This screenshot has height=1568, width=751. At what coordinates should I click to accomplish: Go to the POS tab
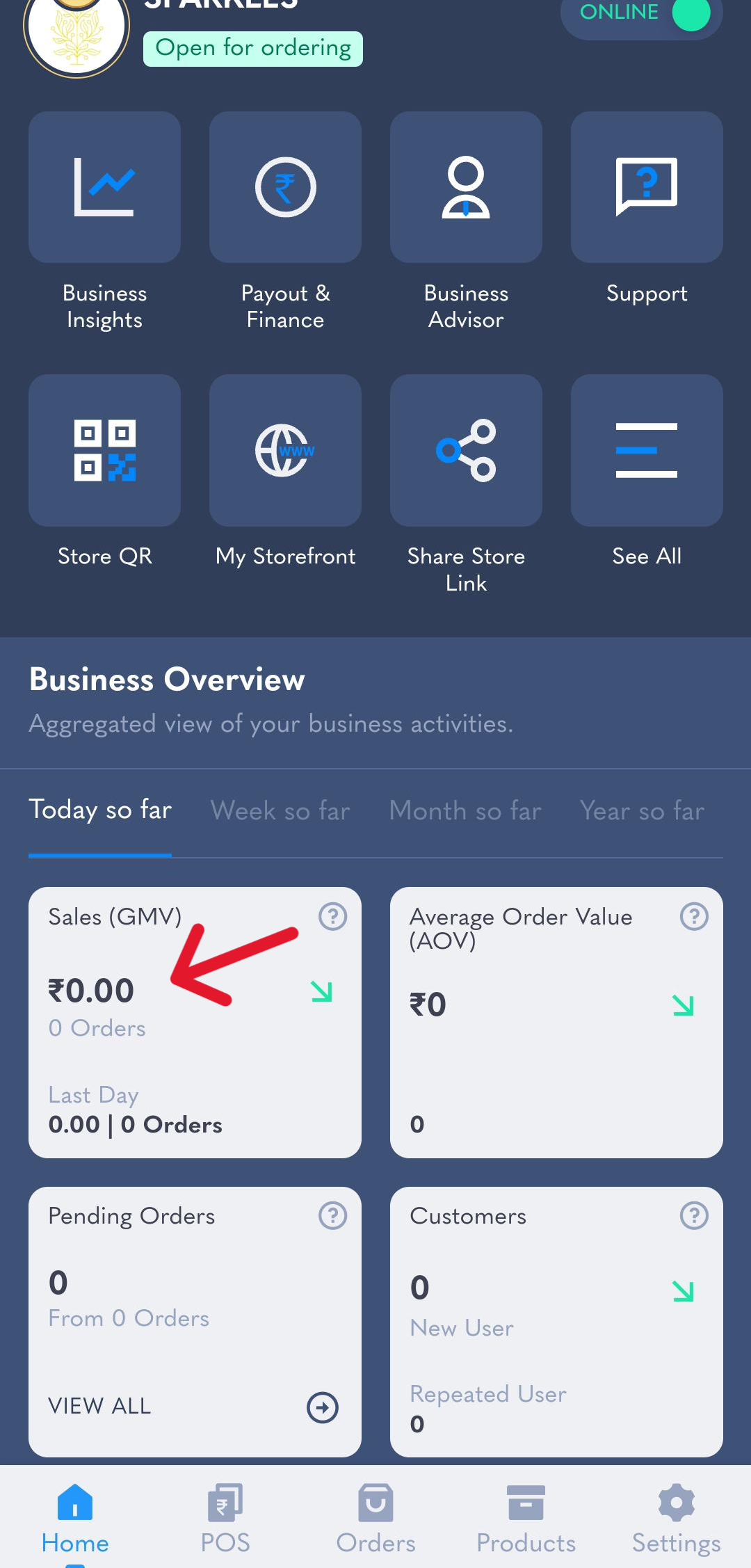pos(225,1519)
